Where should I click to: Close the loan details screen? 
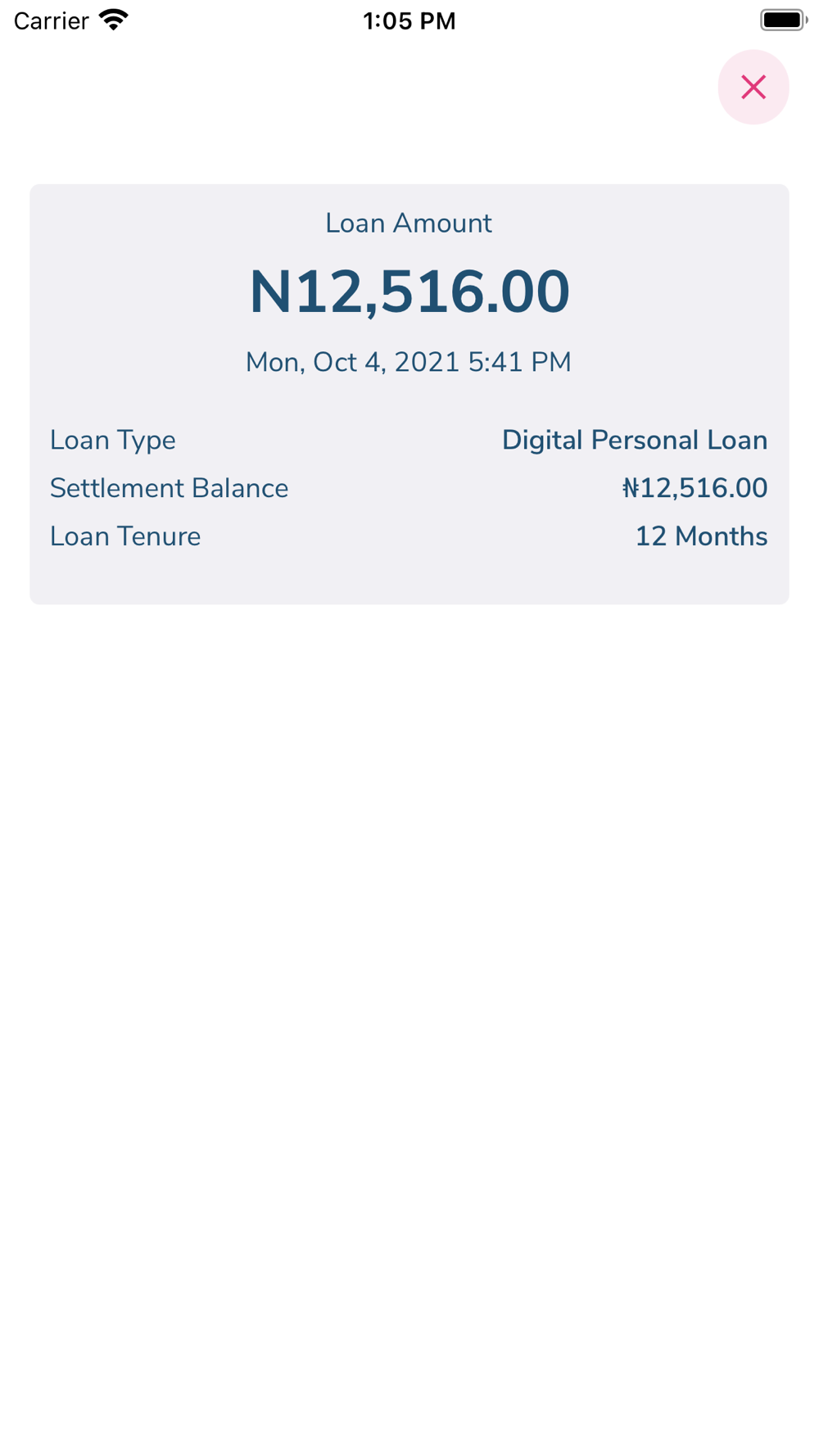(753, 87)
